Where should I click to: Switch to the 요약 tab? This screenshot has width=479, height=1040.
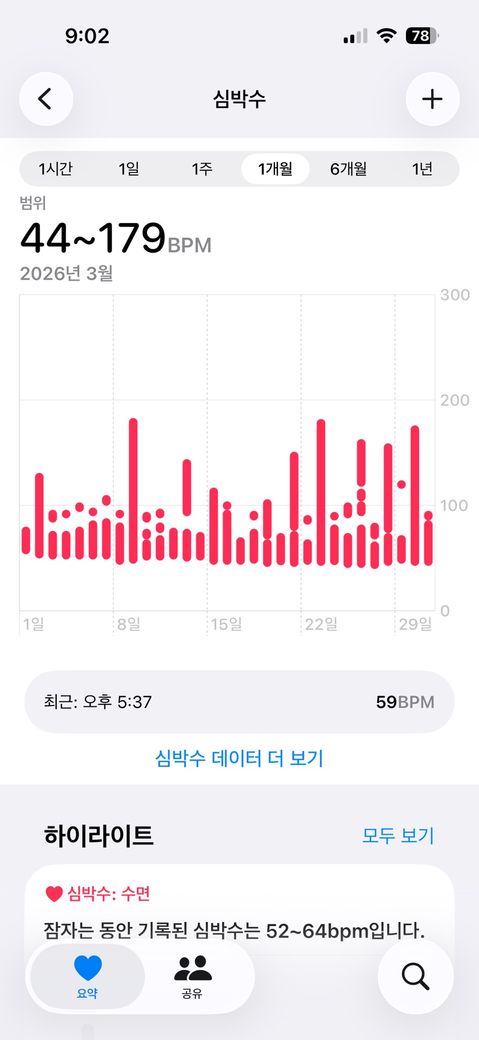click(x=88, y=976)
